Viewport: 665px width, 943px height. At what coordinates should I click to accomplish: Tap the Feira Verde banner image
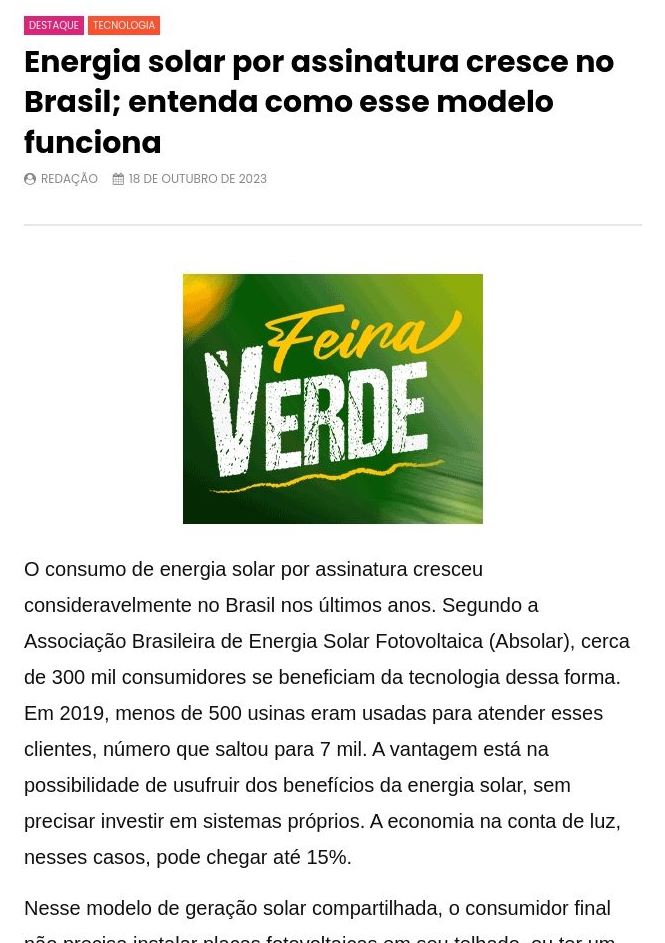[332, 398]
